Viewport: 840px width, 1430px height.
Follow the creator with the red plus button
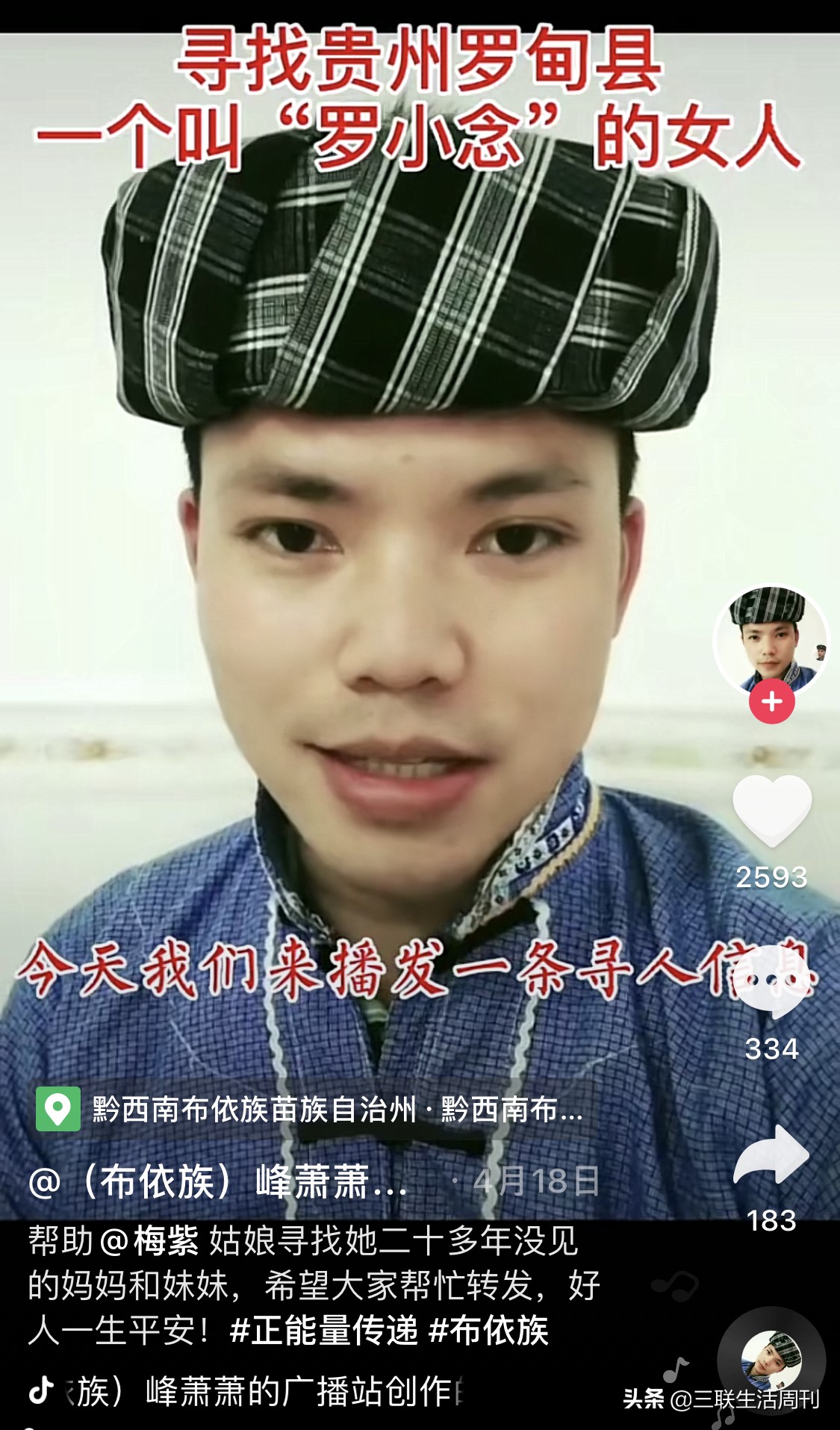[771, 701]
